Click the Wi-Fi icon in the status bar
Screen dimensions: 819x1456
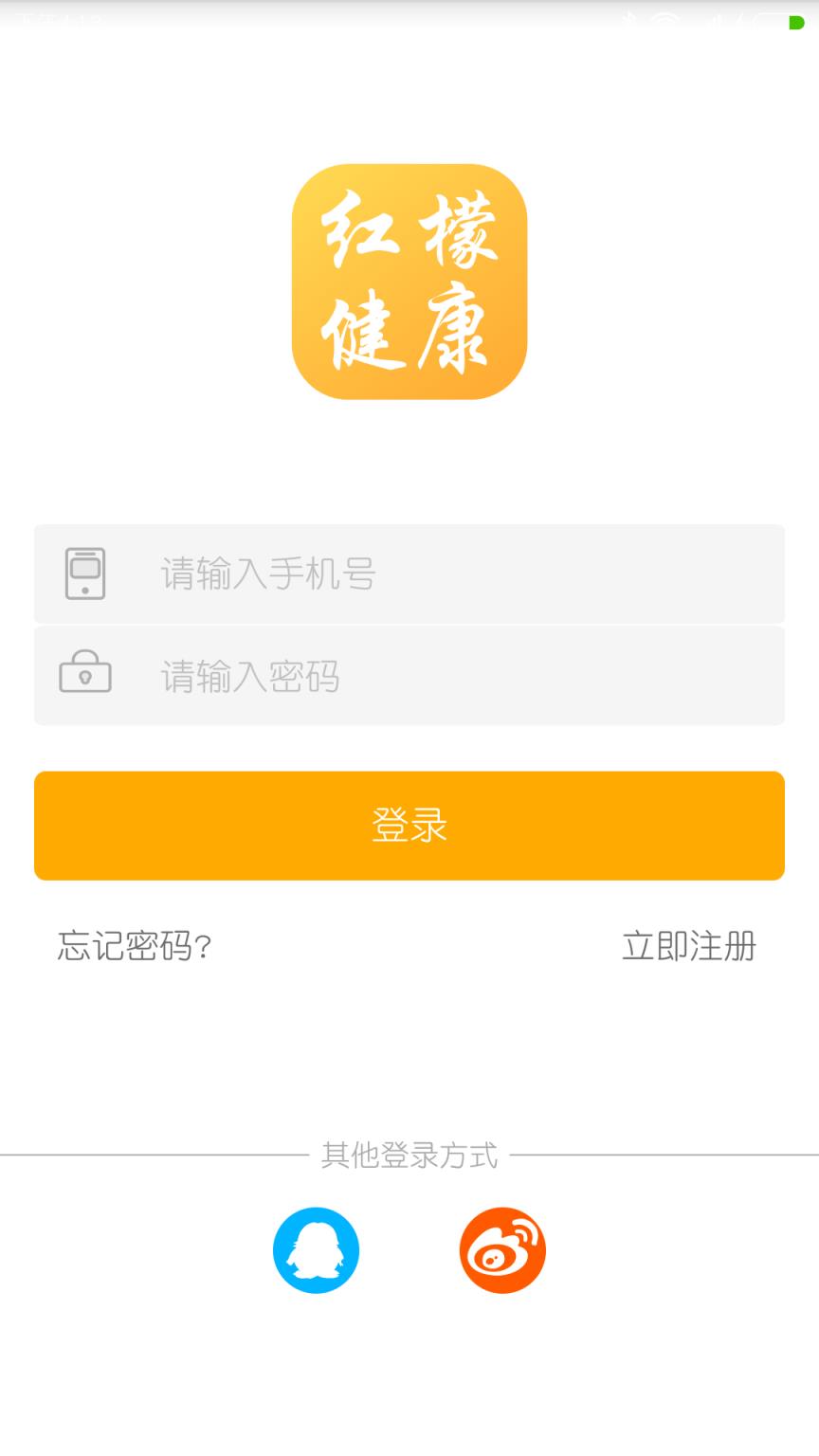point(664,21)
